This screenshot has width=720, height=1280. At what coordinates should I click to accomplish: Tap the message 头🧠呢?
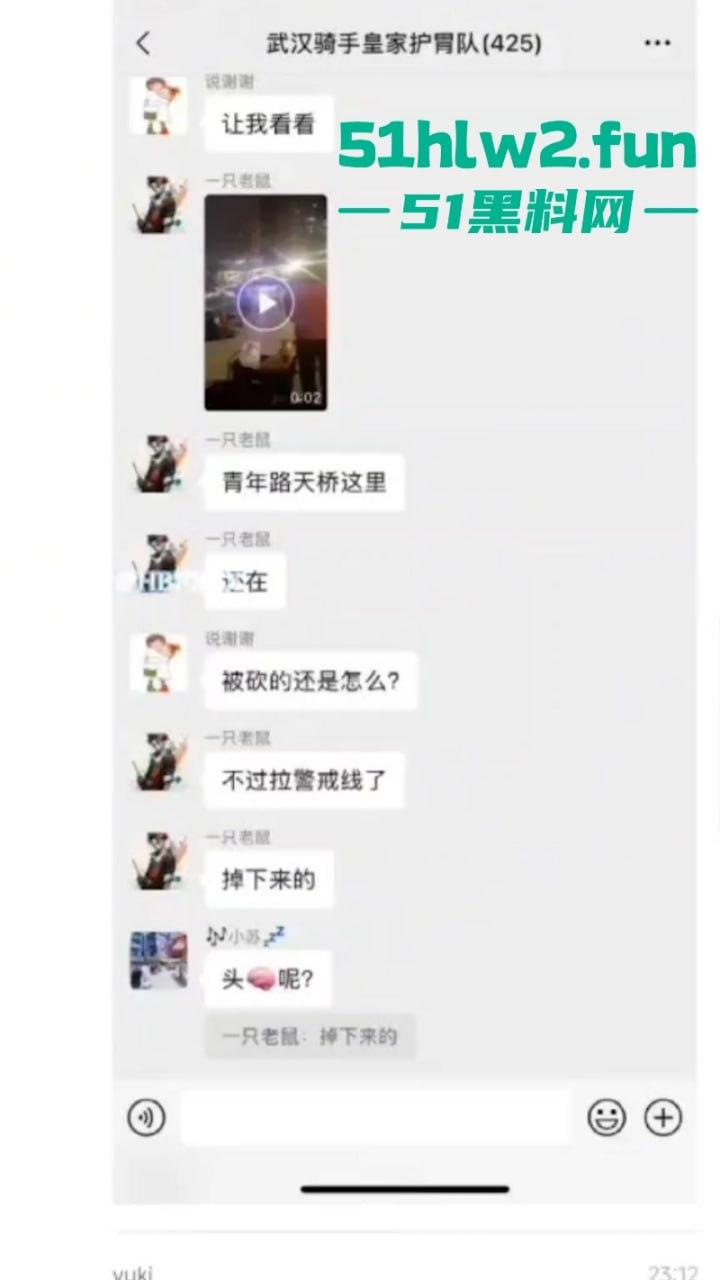tap(267, 978)
